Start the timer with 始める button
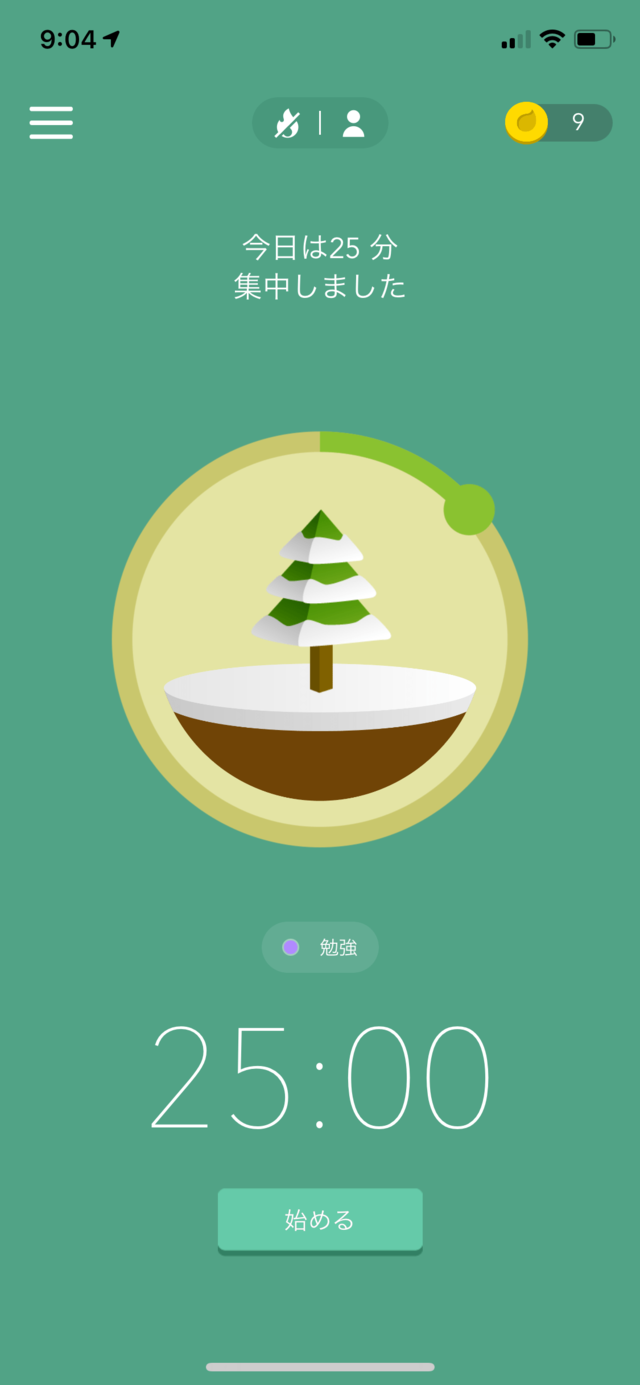The height and width of the screenshot is (1385, 640). (320, 1219)
